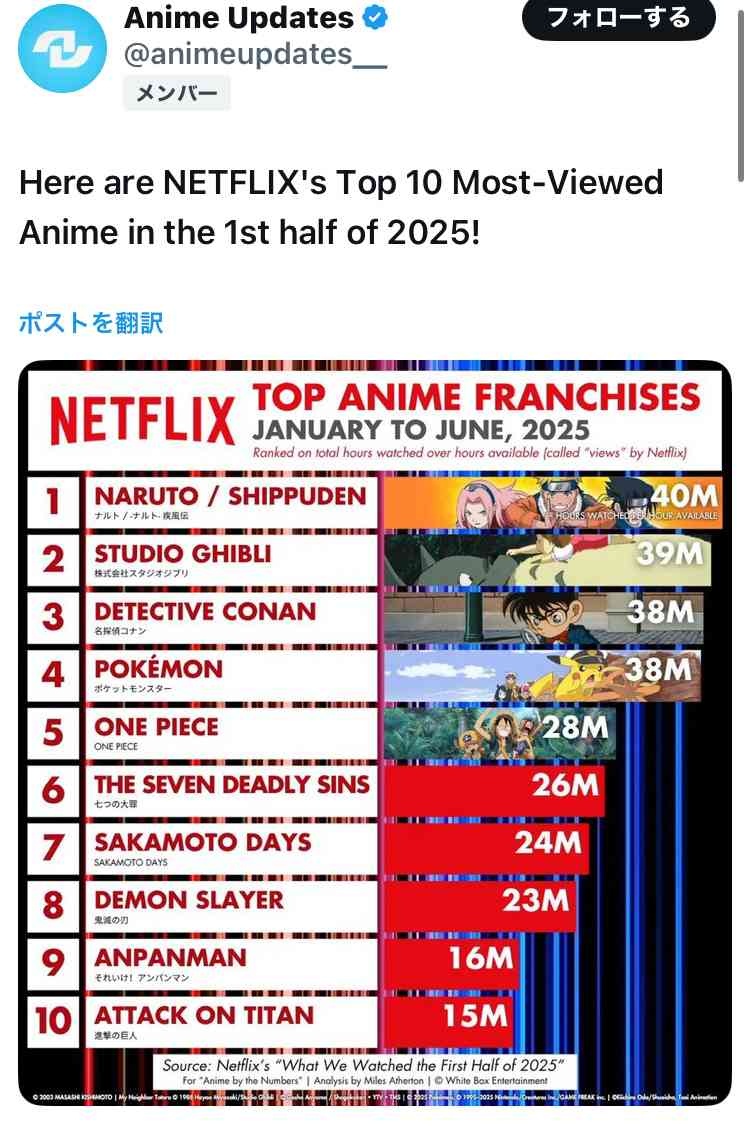This screenshot has height=1128, width=750.
Task: Open the Anime Updates account name
Action: click(238, 17)
